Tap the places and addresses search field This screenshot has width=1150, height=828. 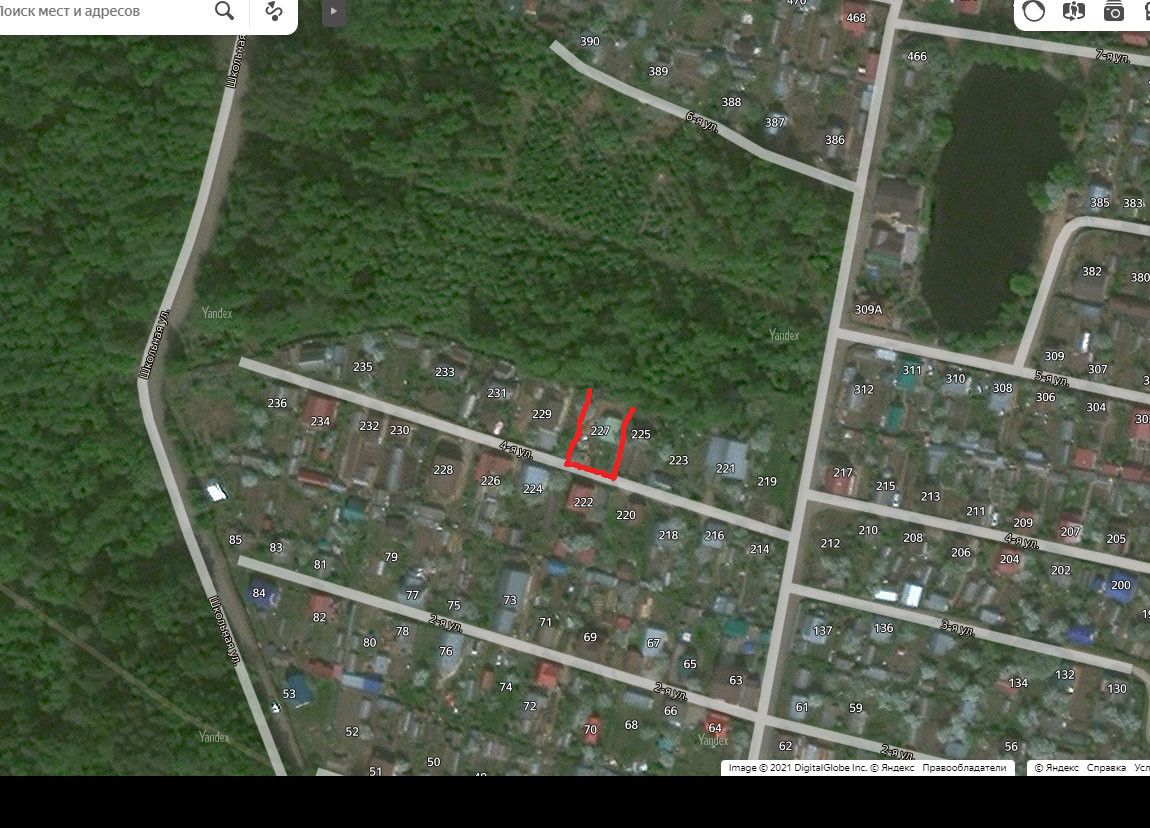click(100, 12)
